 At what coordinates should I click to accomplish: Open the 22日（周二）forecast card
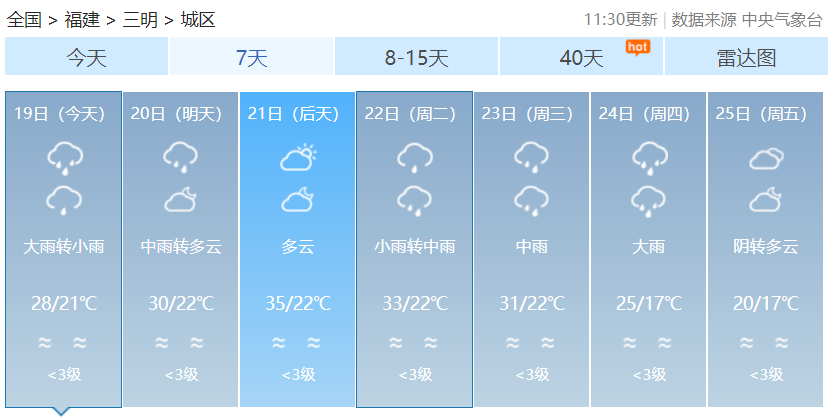[x=414, y=250]
